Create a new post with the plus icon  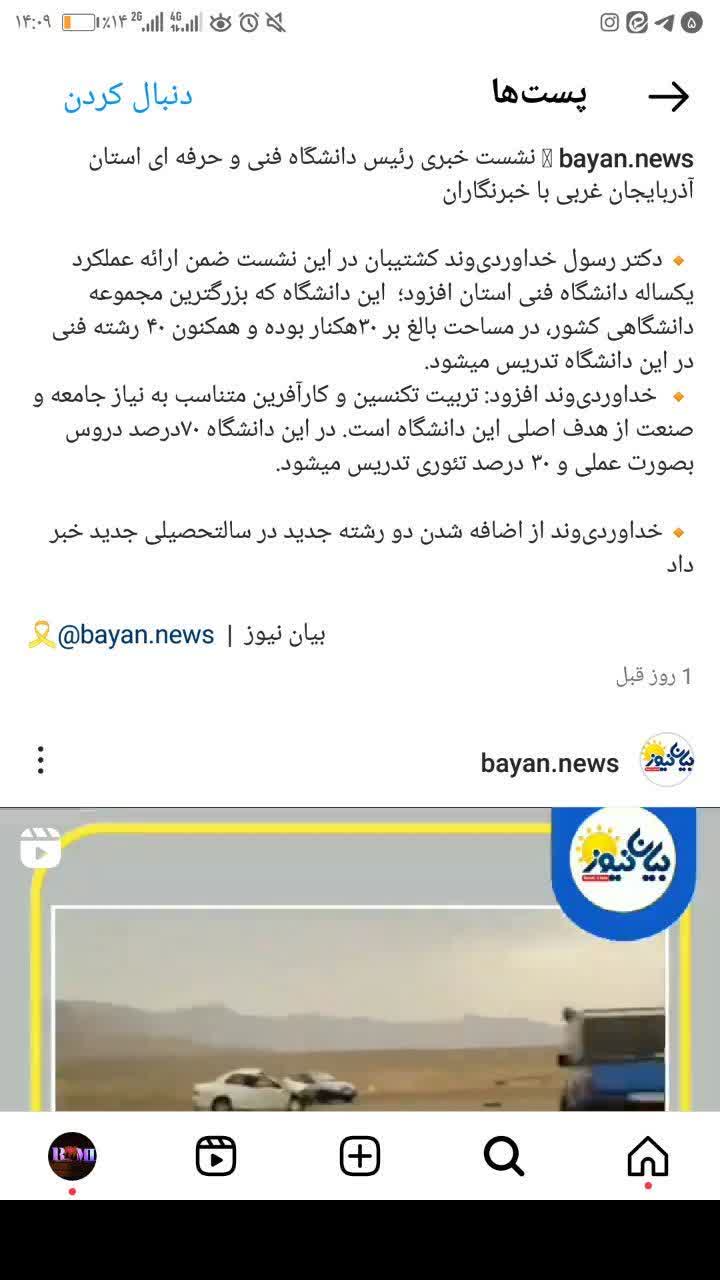click(360, 1157)
